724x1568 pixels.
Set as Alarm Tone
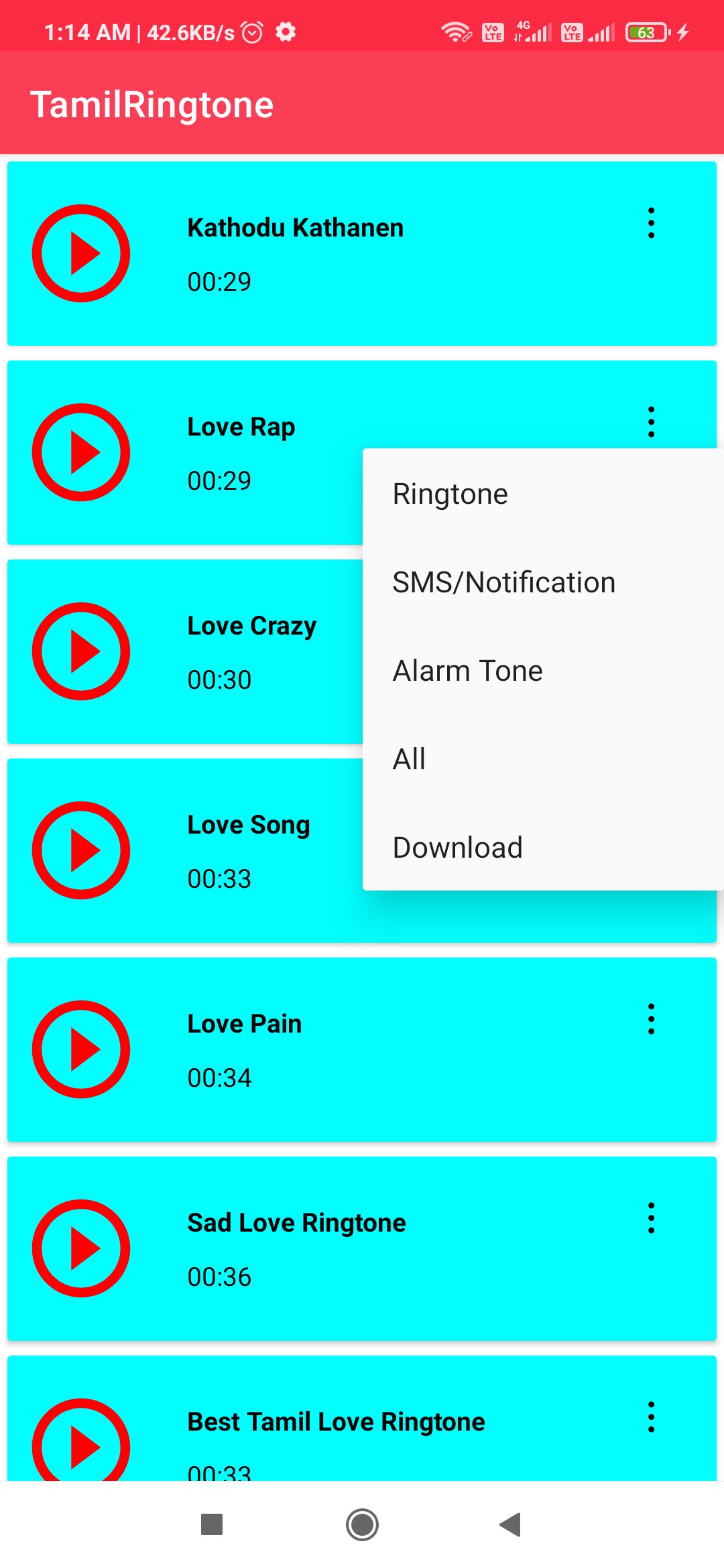(543, 671)
